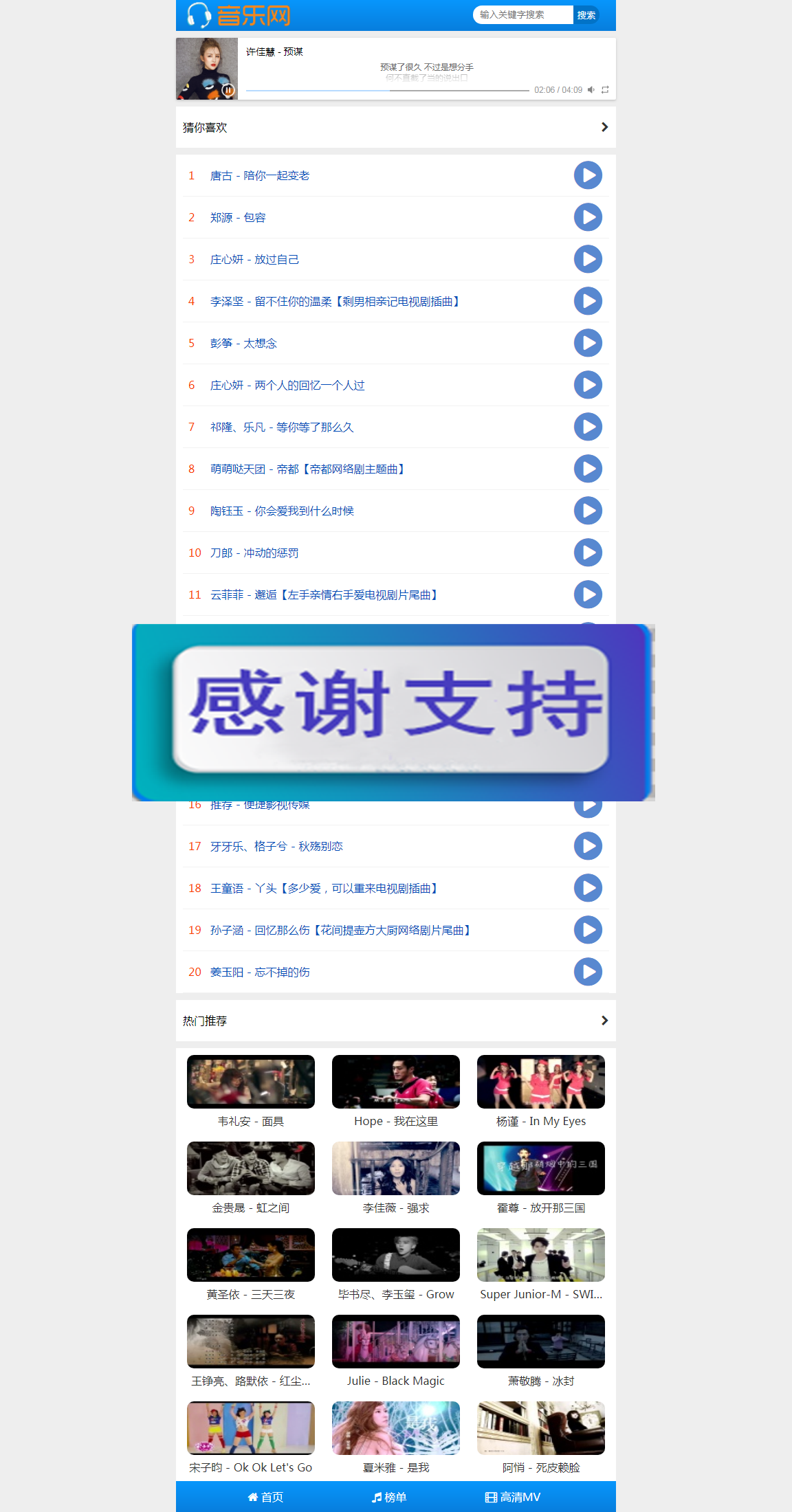792x1512 pixels.
Task: Switch to the 高清MV tab
Action: tap(513, 1497)
